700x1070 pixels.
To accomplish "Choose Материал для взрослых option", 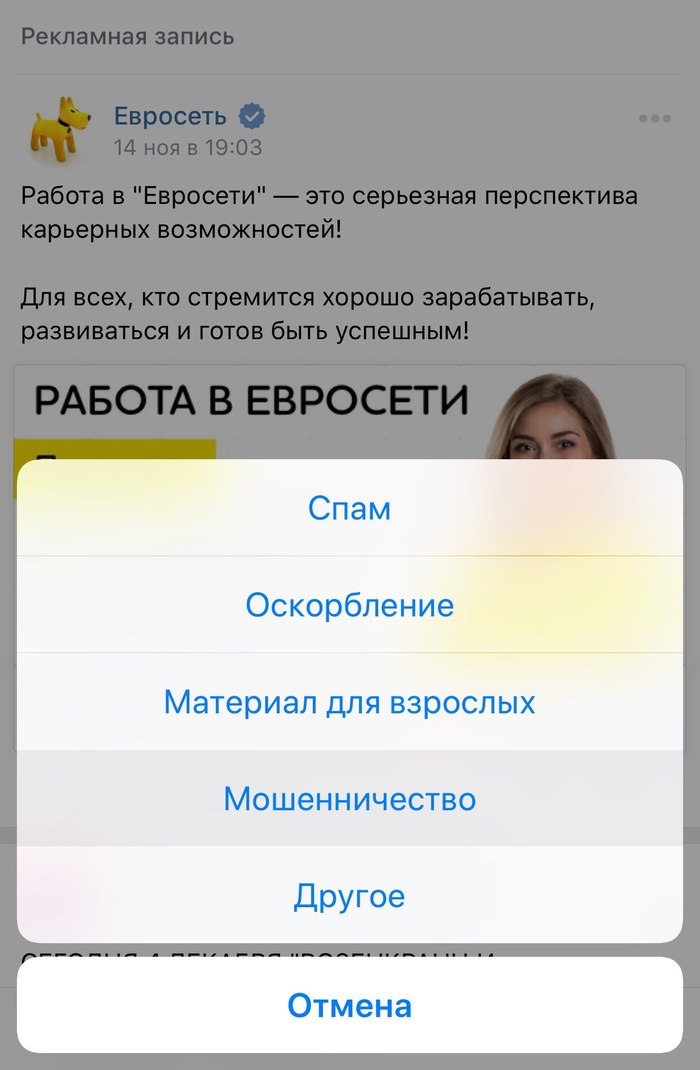I will [x=349, y=702].
